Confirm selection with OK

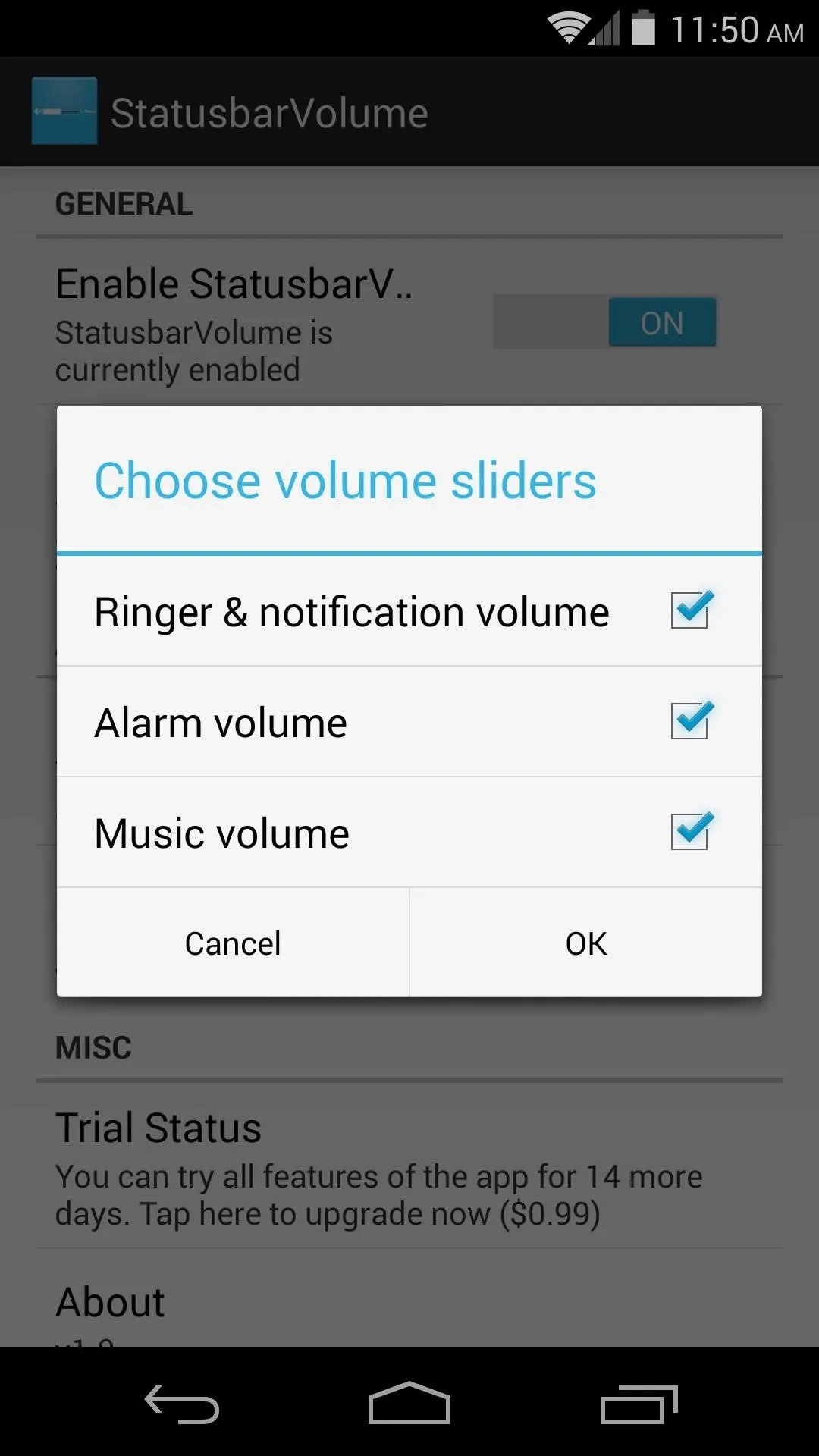click(x=586, y=943)
